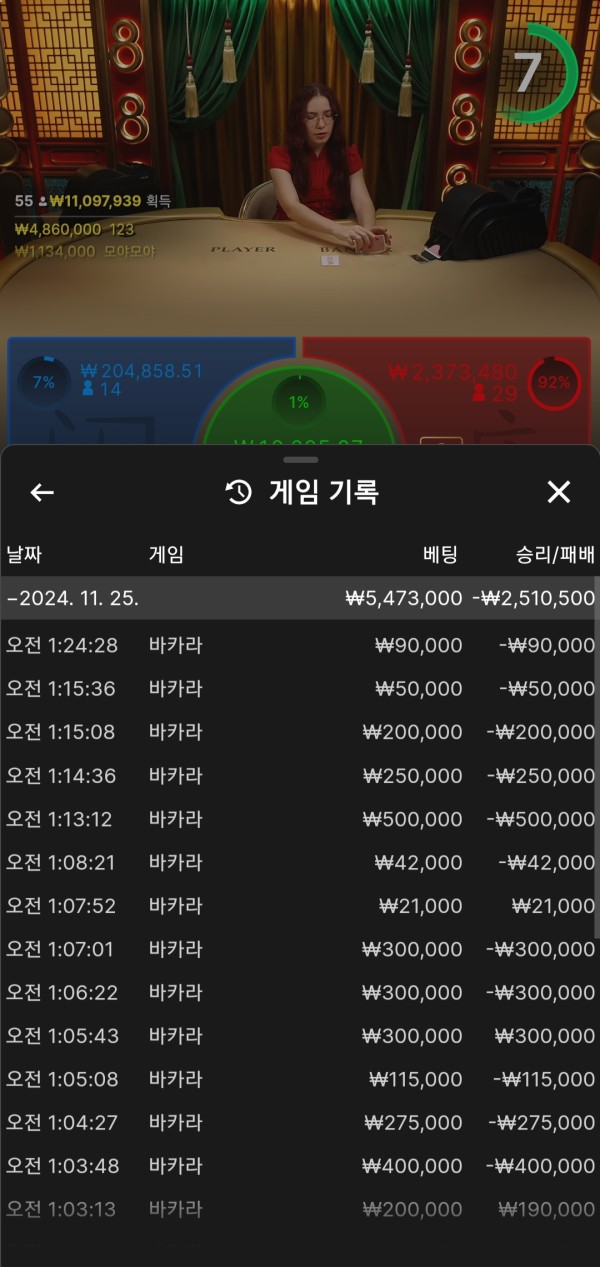Viewport: 600px width, 1267px height.
Task: Go back from the game history panel
Action: (x=42, y=492)
